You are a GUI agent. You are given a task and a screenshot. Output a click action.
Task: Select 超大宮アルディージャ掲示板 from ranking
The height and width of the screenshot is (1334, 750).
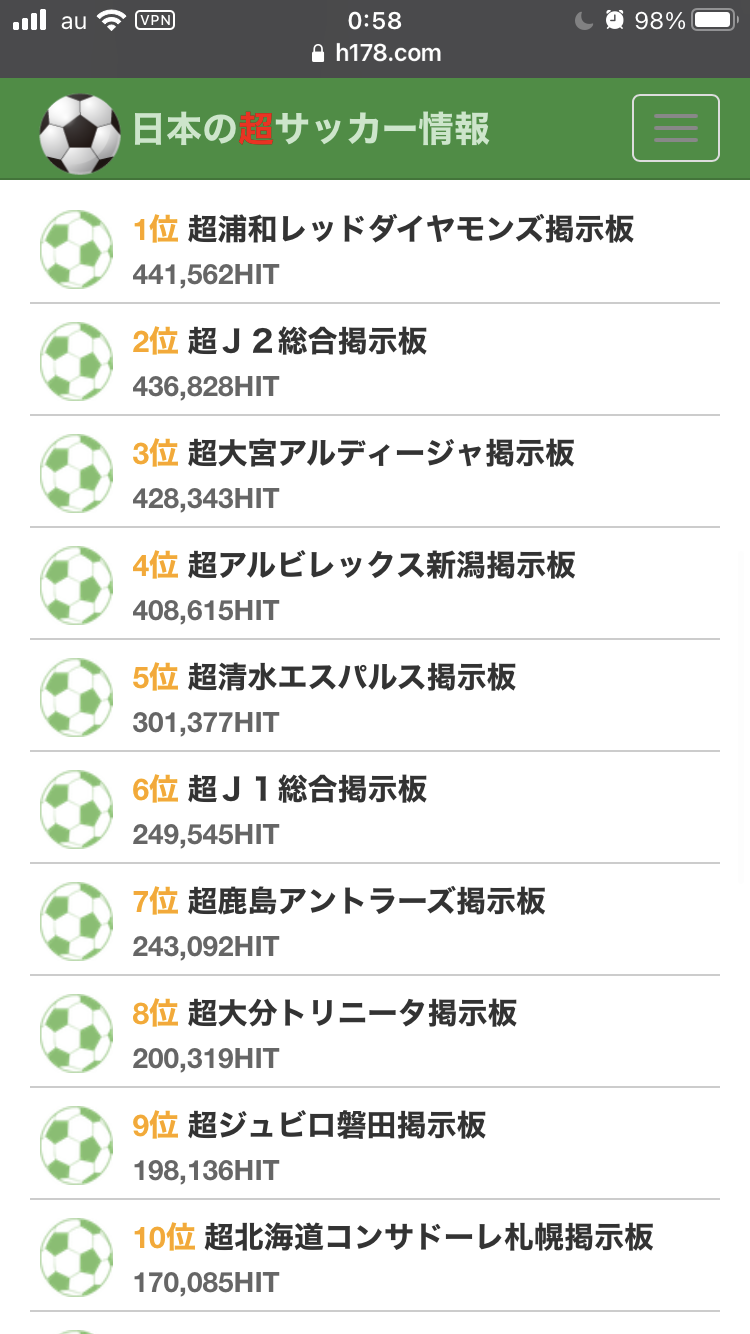point(380,454)
